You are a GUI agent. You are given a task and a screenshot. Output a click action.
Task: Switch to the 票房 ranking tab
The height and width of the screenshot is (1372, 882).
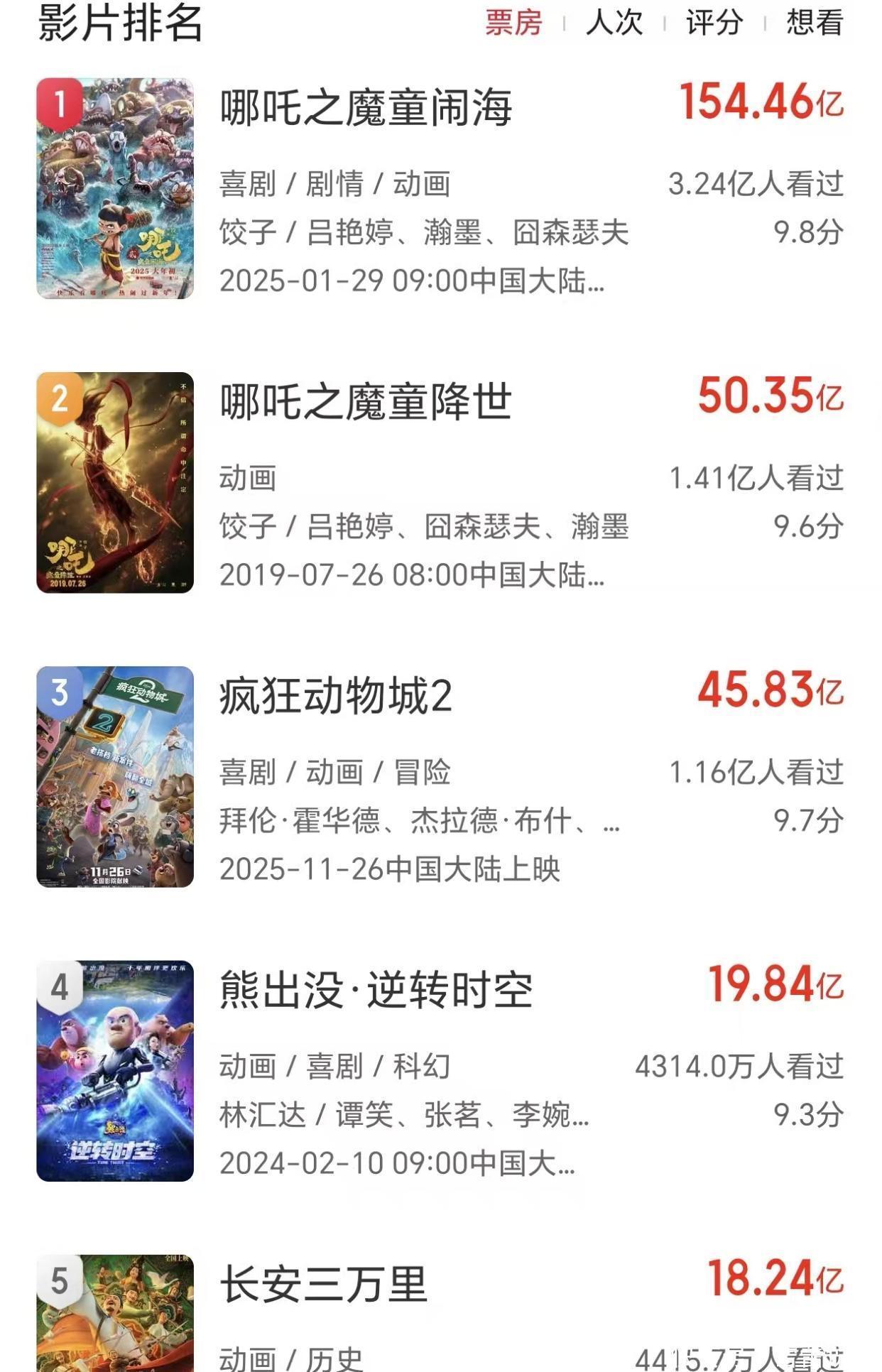(513, 23)
